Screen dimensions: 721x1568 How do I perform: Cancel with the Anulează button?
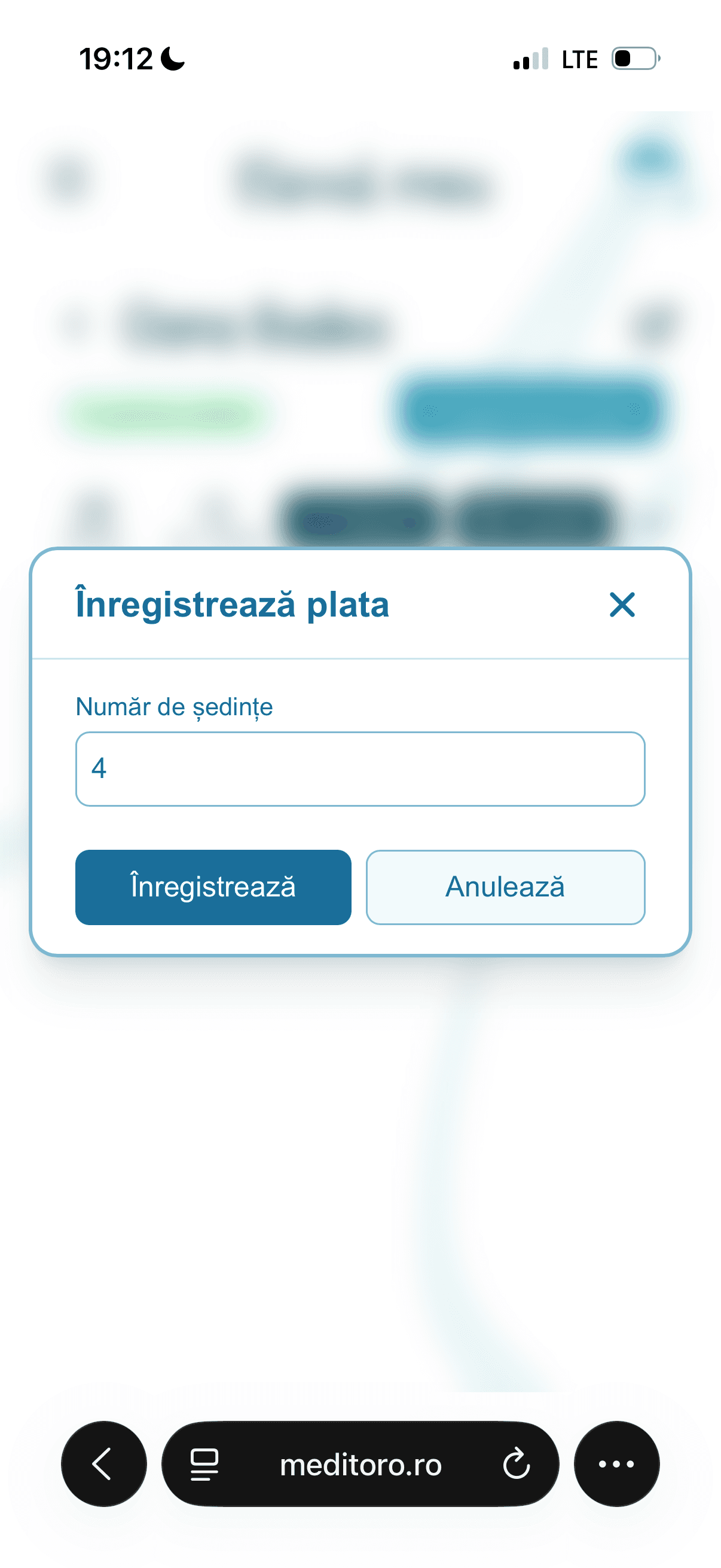tap(505, 887)
